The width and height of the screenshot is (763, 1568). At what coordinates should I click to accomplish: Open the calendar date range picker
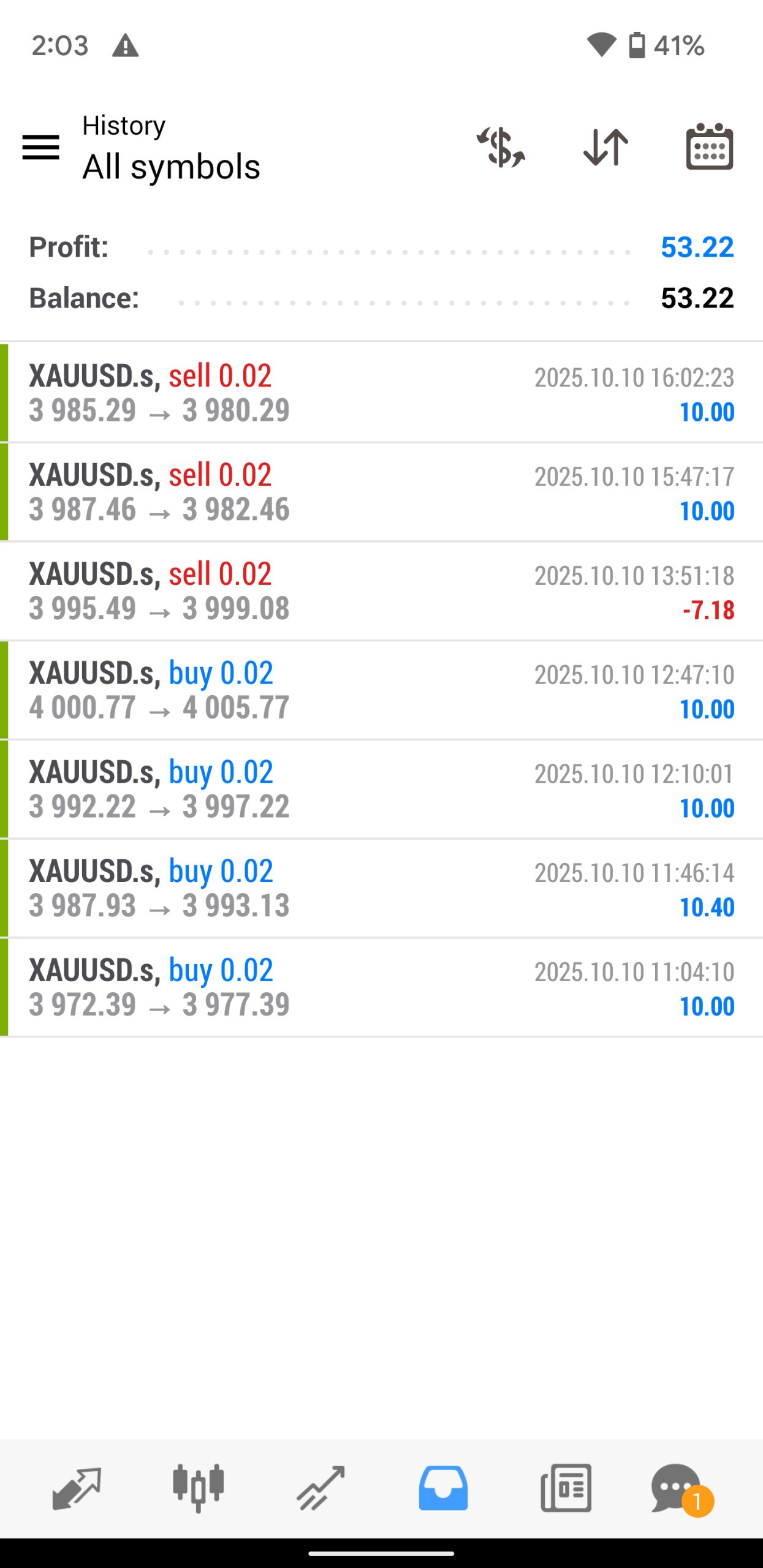[x=709, y=148]
